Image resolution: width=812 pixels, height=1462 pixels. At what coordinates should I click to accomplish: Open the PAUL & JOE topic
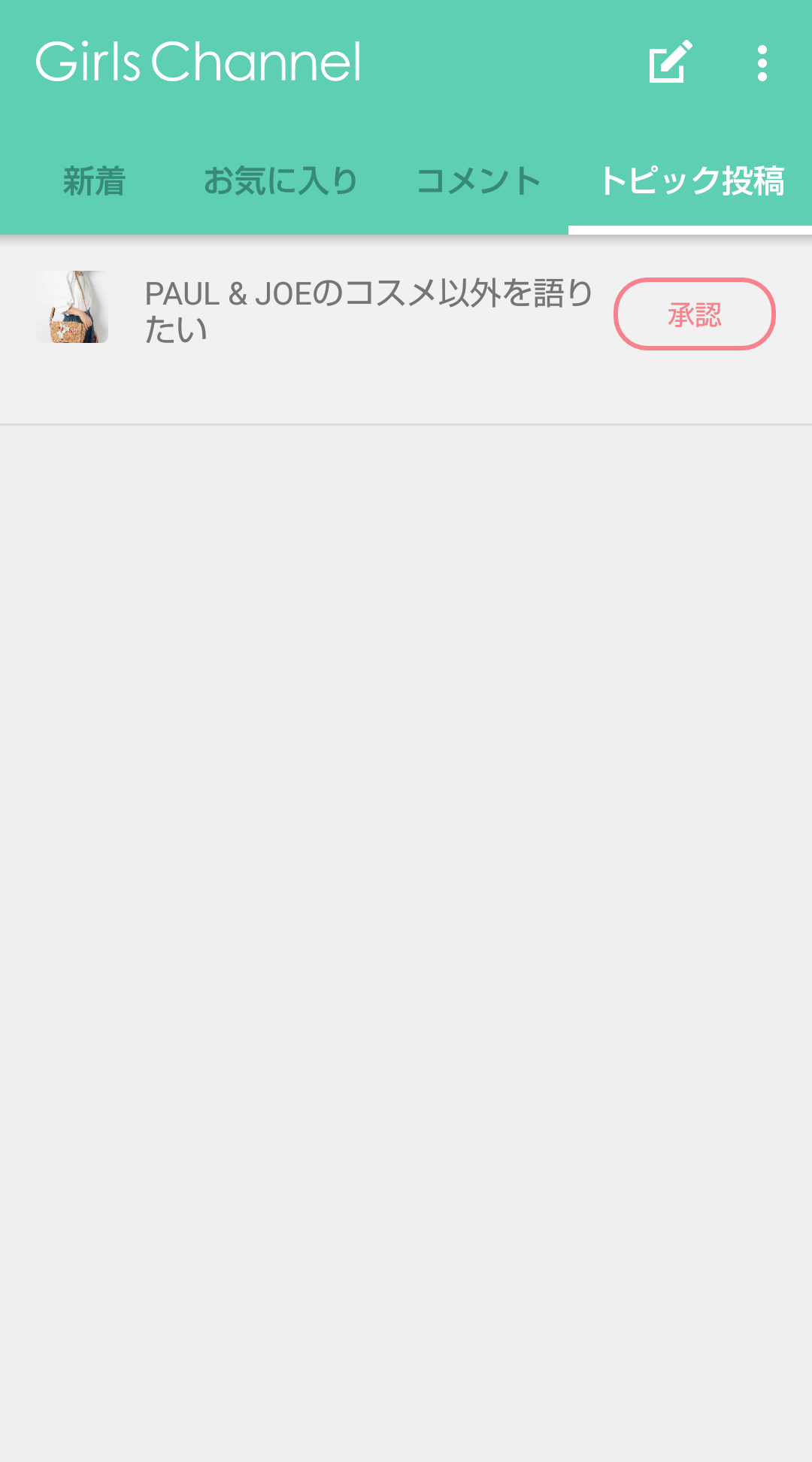(368, 311)
